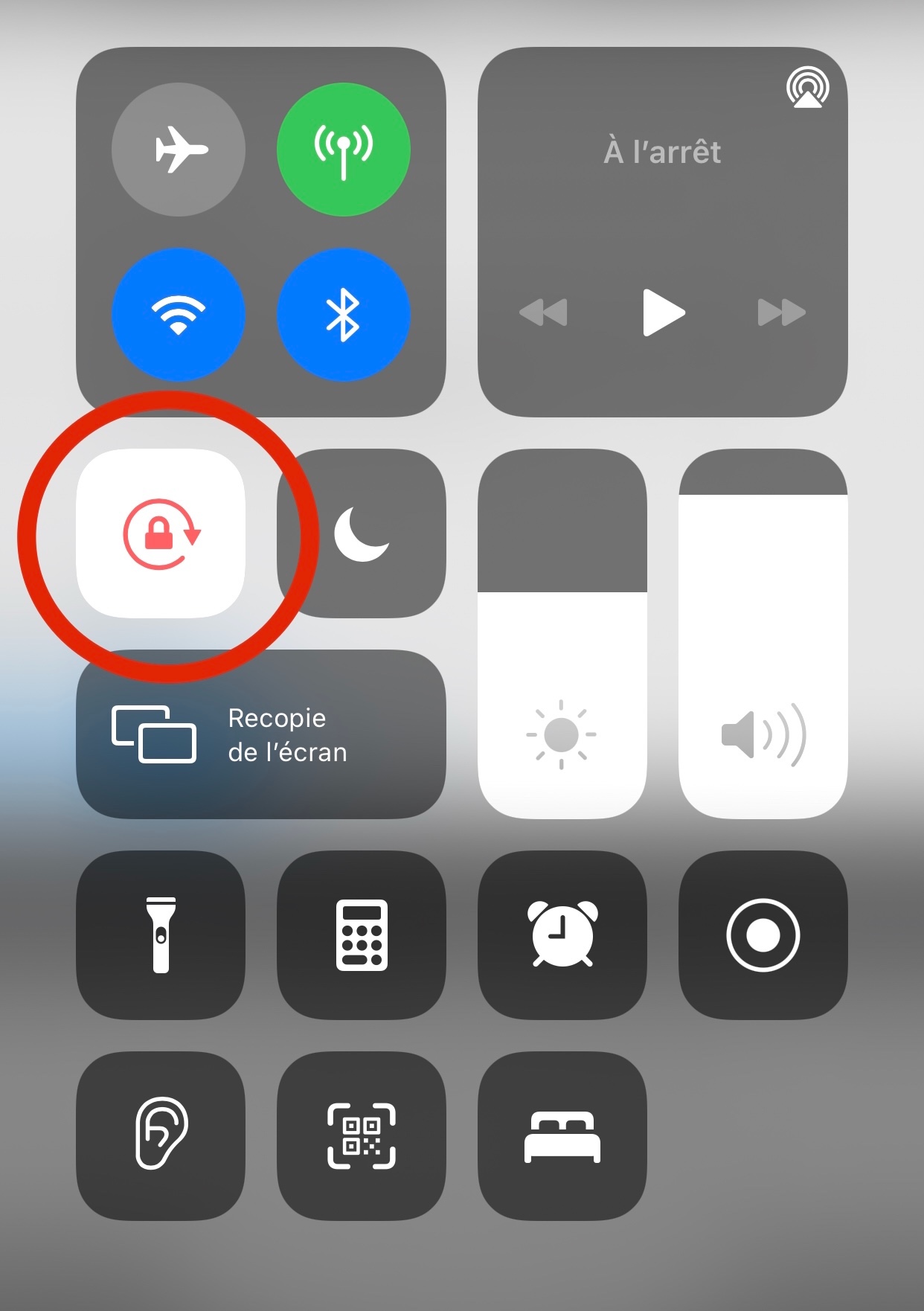This screenshot has width=924, height=1311.
Task: Turn off cellular data
Action: pyautogui.click(x=343, y=150)
